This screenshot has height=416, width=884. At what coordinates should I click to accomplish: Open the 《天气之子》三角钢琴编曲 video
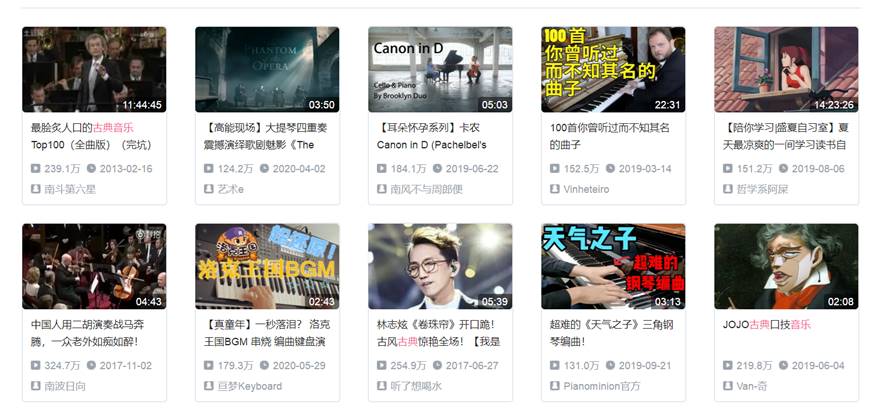coord(613,266)
